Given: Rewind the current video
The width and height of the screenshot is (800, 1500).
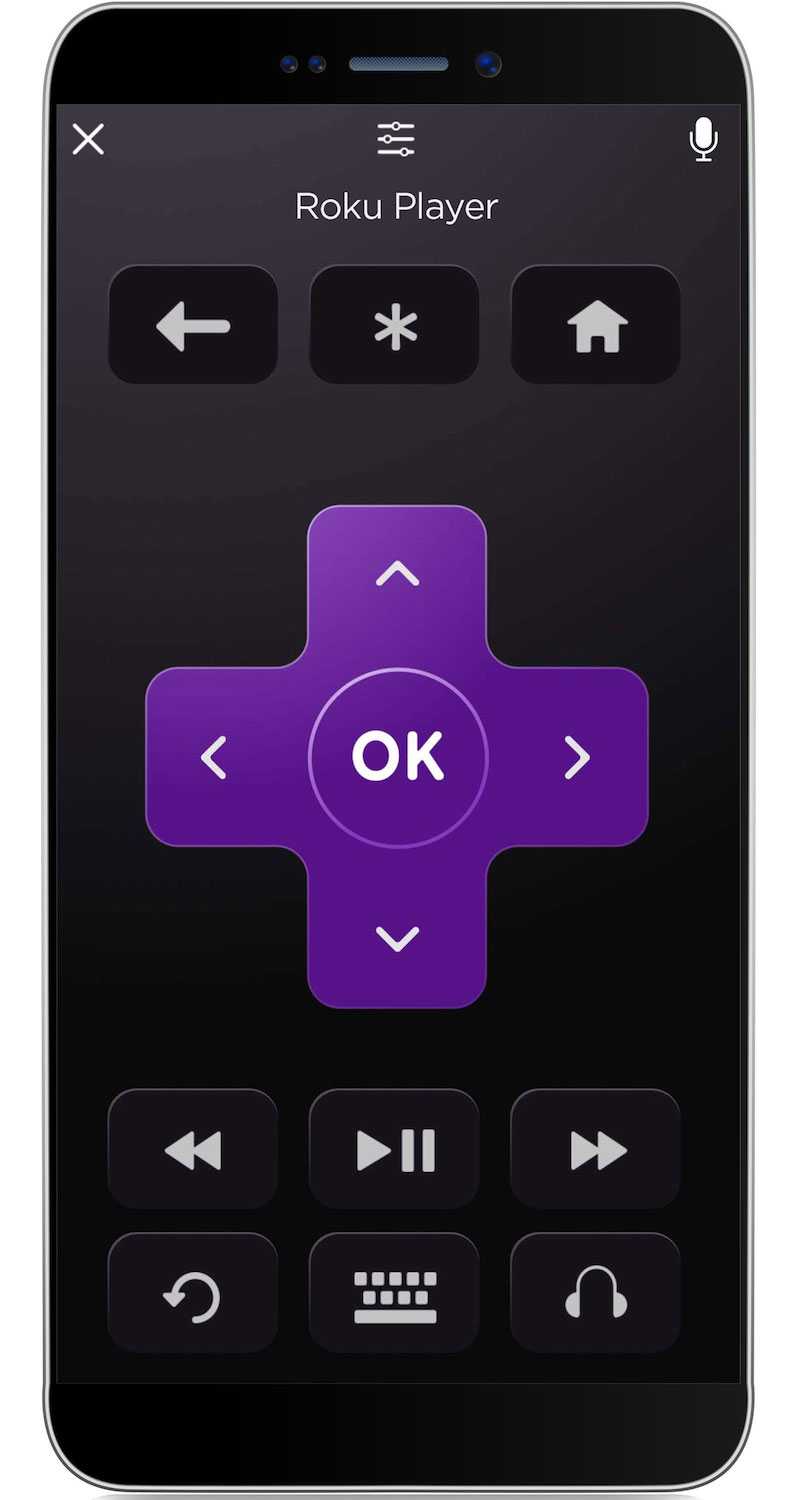Looking at the screenshot, I should (193, 1149).
